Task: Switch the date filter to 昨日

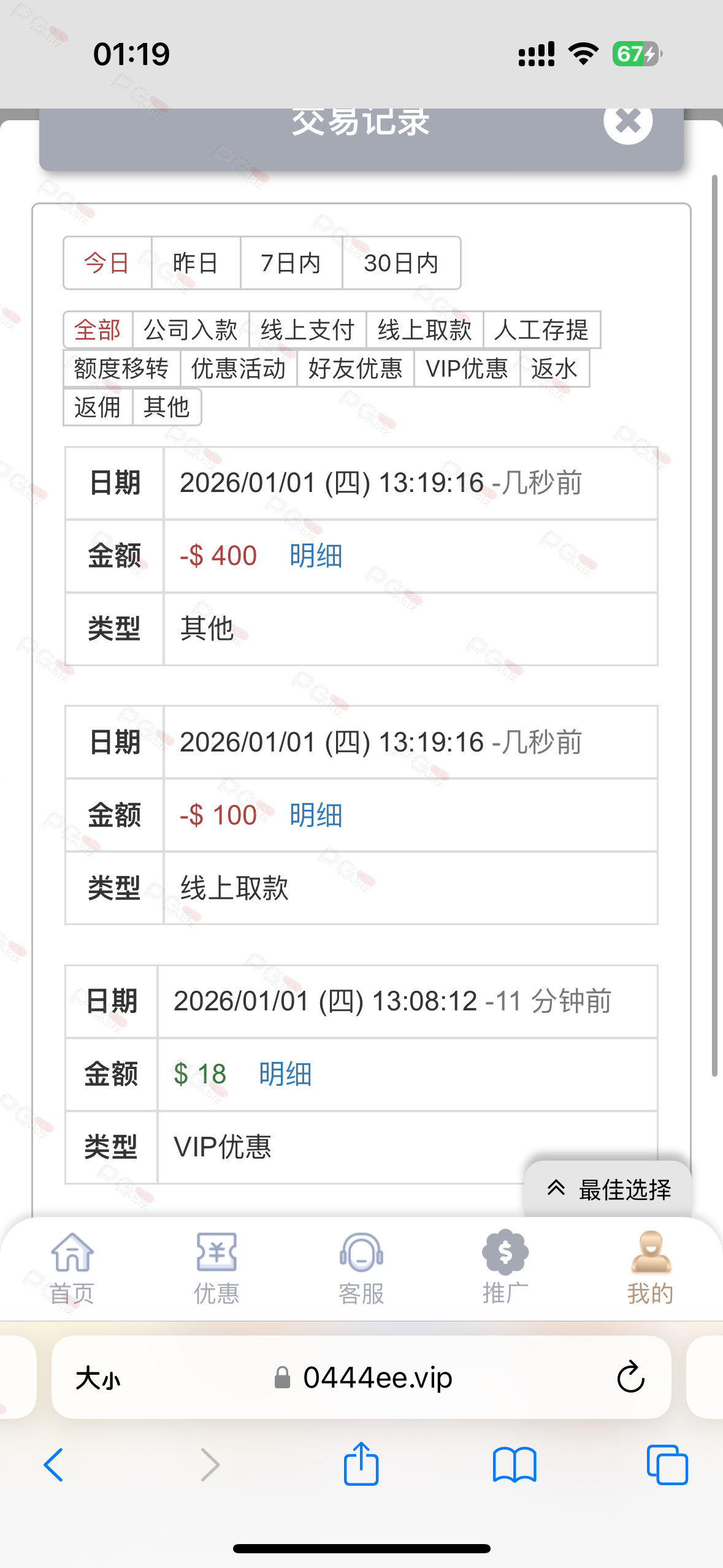Action: [196, 263]
